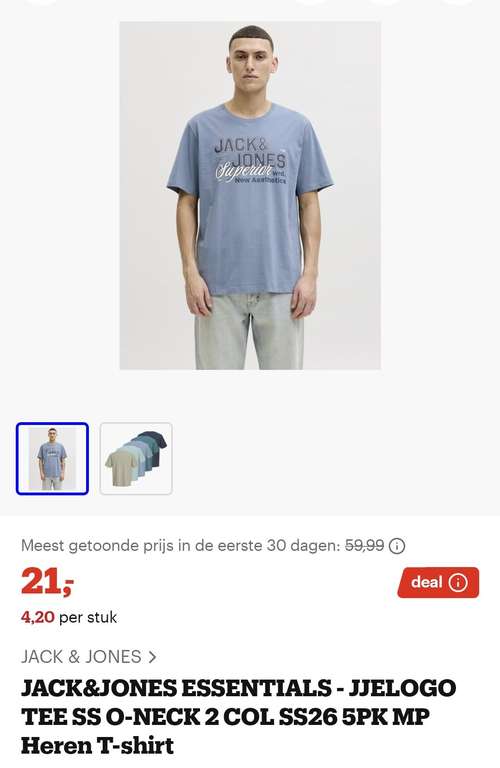This screenshot has height=768, width=500.
Task: Select the model photo thumbnail
Action: pos(52,458)
